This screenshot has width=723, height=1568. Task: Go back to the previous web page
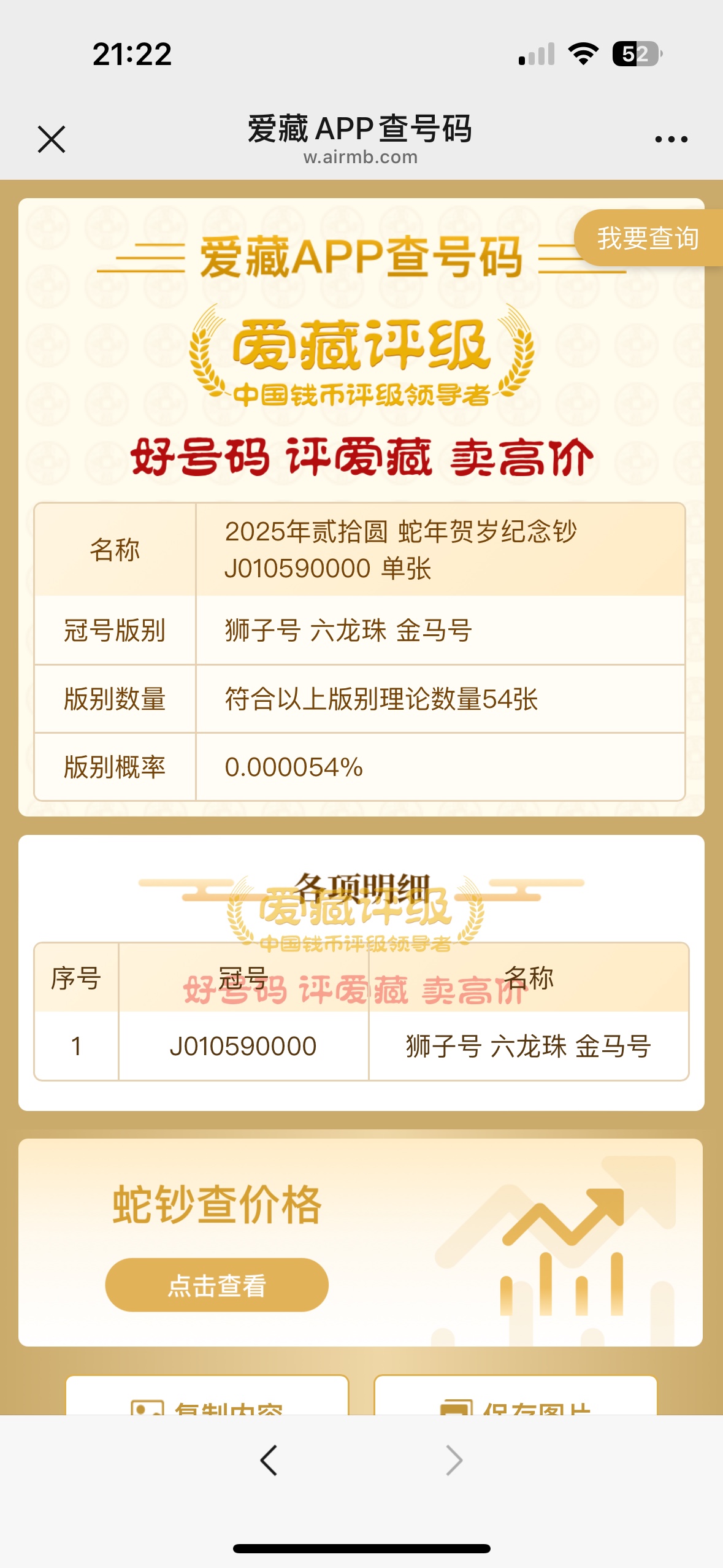click(x=269, y=1460)
